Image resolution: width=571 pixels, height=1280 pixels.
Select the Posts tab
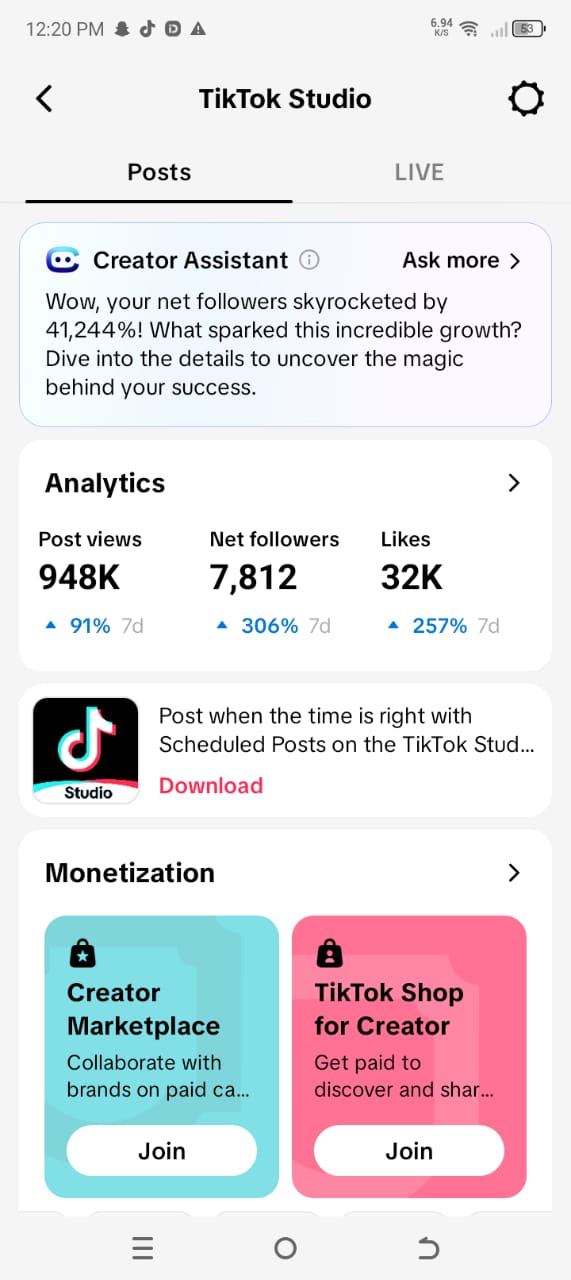tap(159, 172)
